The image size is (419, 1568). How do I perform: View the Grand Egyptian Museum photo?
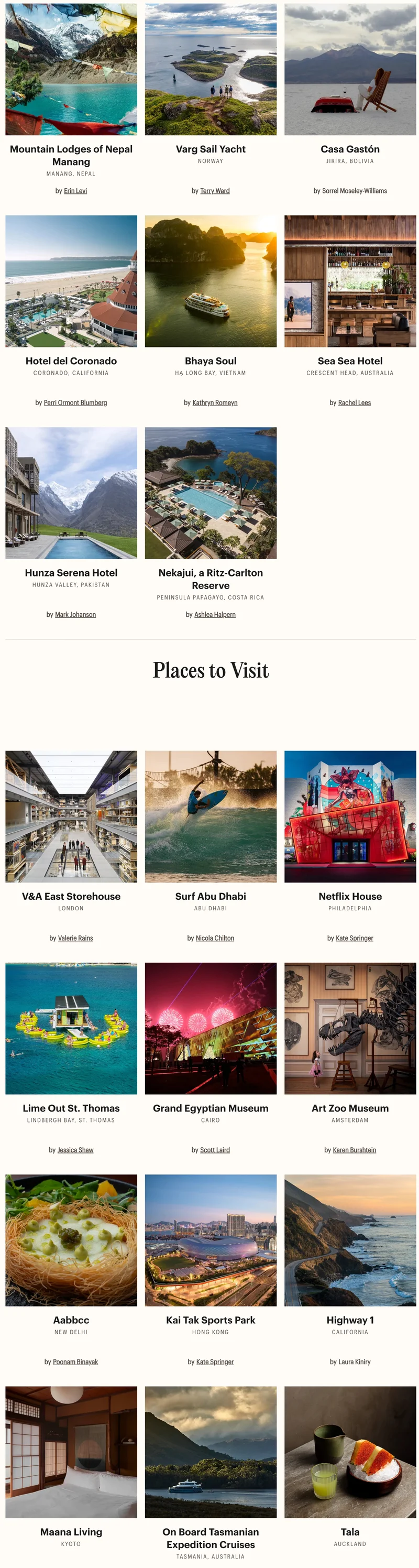click(211, 1028)
